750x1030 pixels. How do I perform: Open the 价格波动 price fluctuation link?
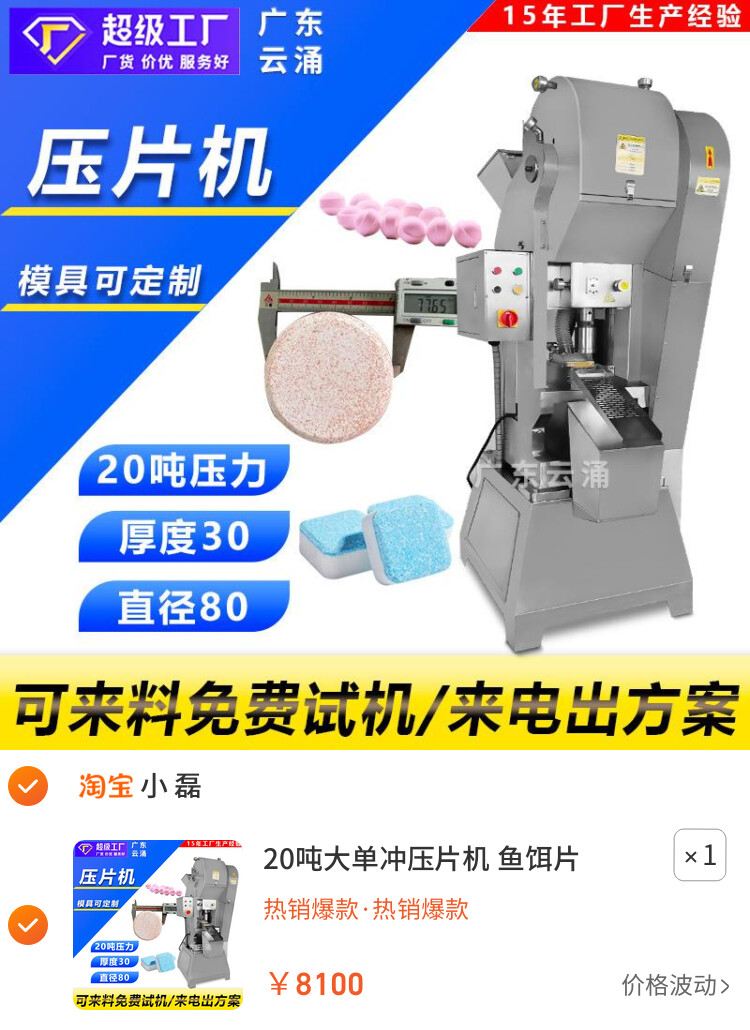point(675,985)
